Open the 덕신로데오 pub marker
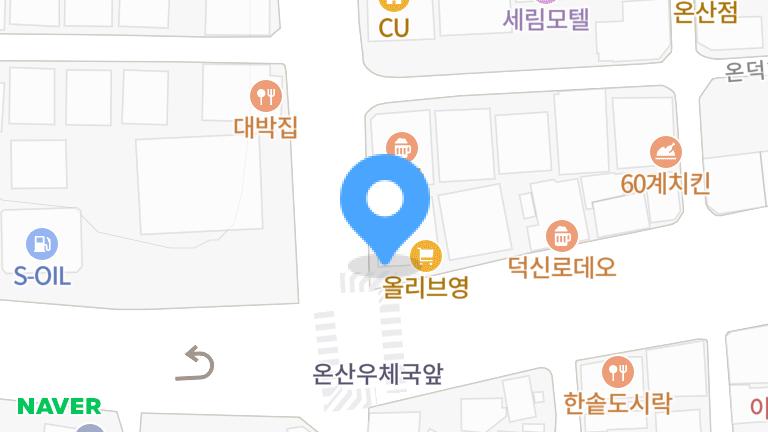Screen dimensions: 768x432 coord(562,236)
